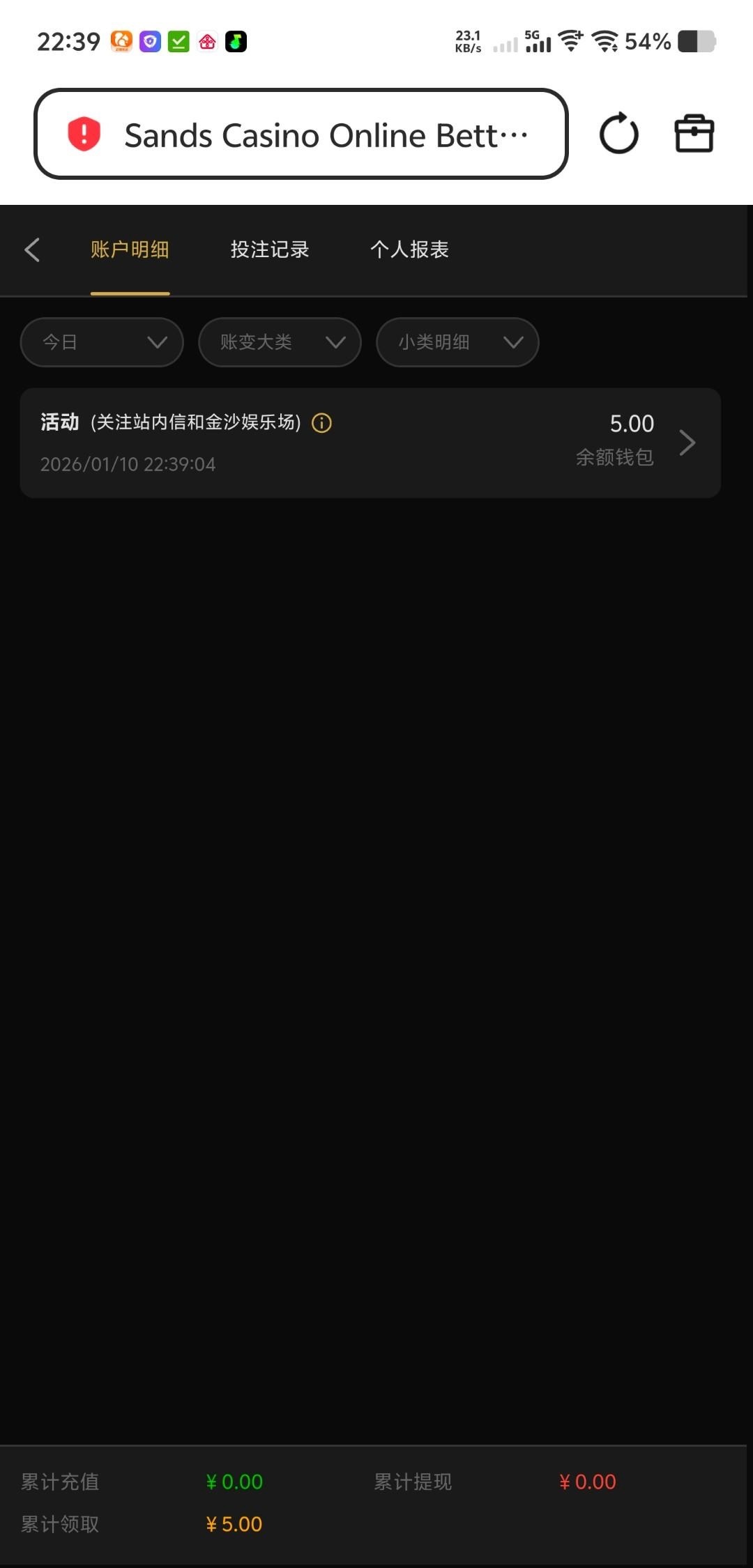This screenshot has height=1568, width=753.
Task: Tap the info icon beside 活动
Action: (x=321, y=423)
